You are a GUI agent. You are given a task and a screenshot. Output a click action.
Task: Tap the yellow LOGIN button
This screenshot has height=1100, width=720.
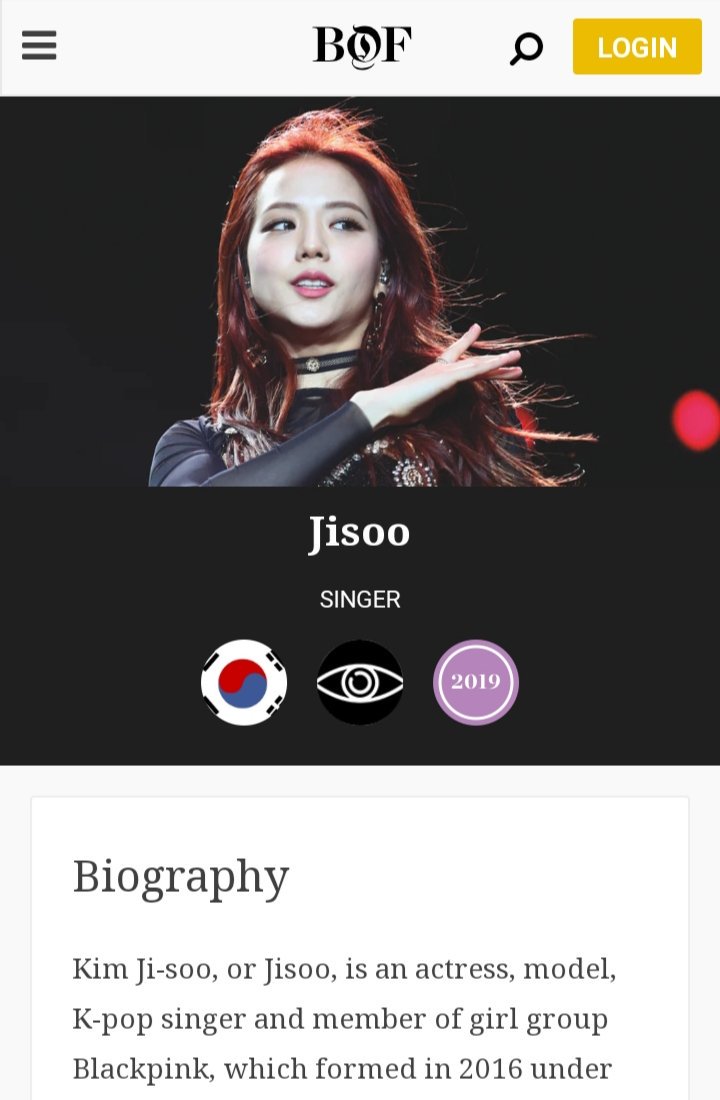coord(637,47)
